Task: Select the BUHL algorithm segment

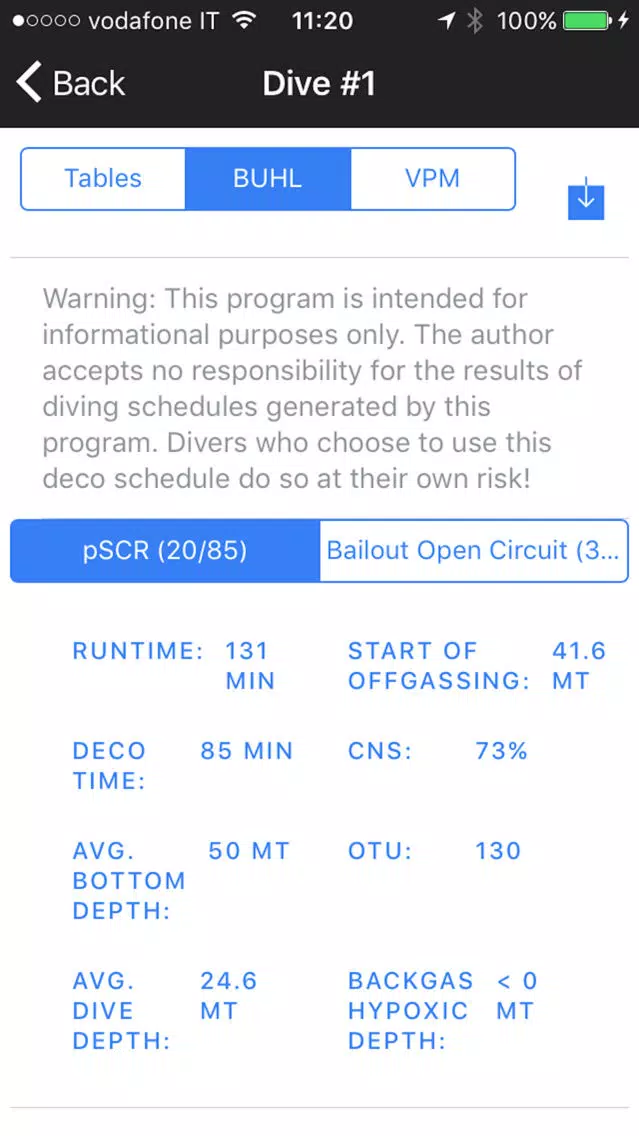Action: point(268,179)
